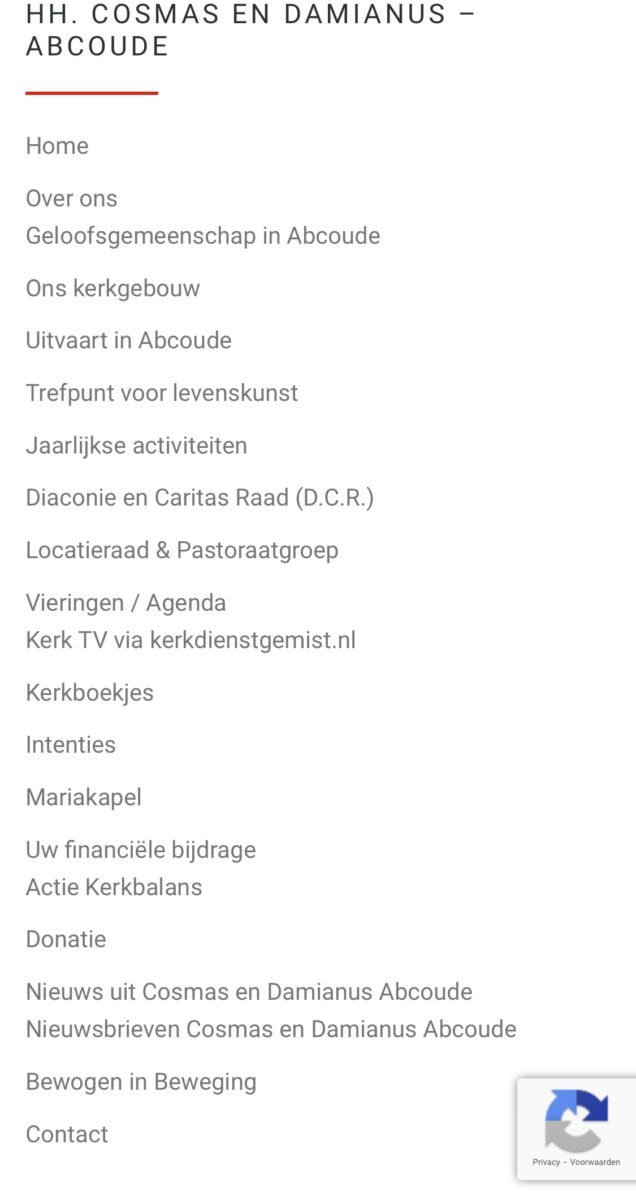Select Trefpunt voor levenskunst
The image size is (636, 1200).
[x=162, y=393]
